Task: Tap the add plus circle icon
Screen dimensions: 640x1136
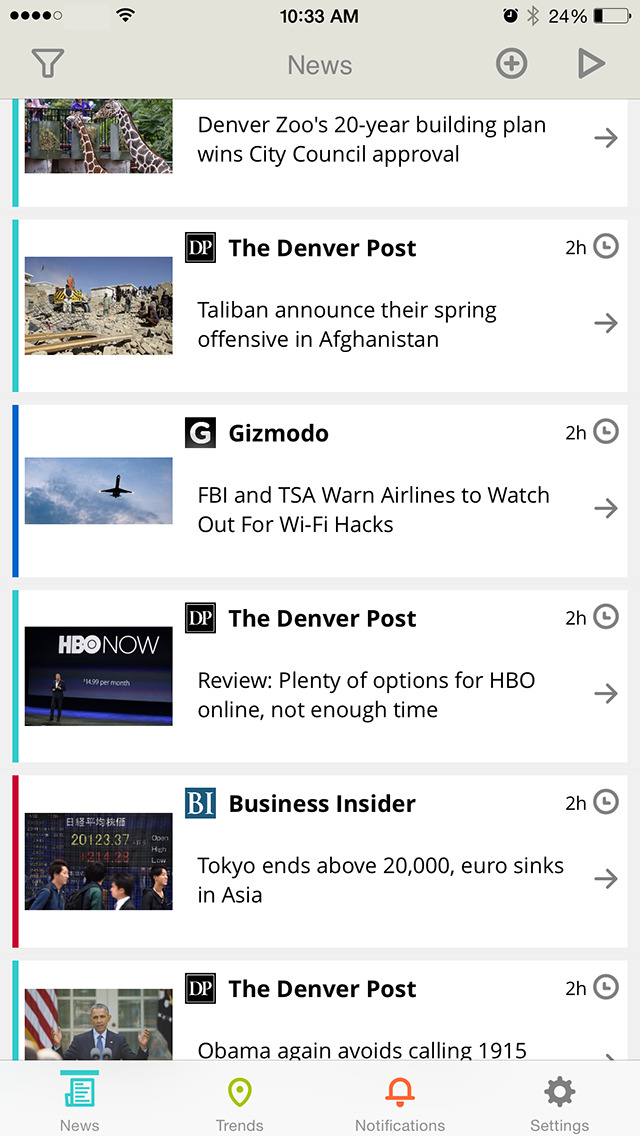Action: point(511,64)
